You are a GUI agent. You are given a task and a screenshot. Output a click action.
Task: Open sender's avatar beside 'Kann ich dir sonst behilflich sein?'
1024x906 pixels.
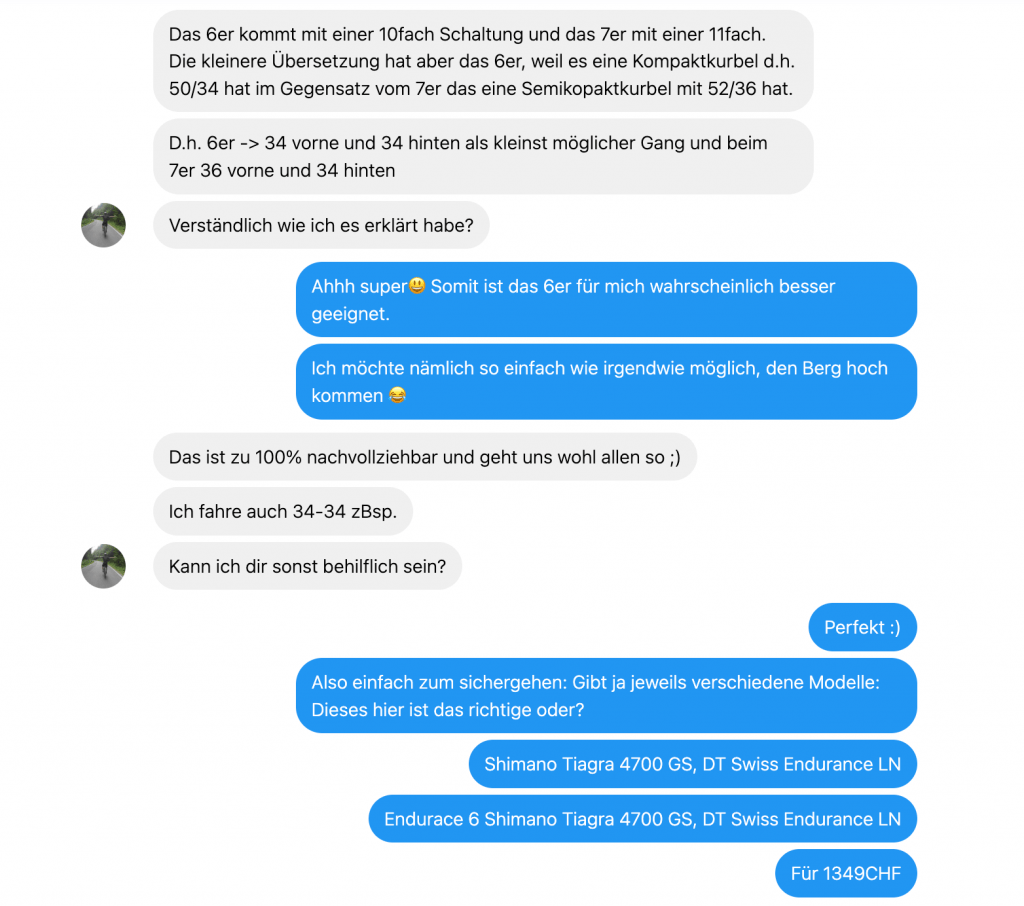coord(103,566)
